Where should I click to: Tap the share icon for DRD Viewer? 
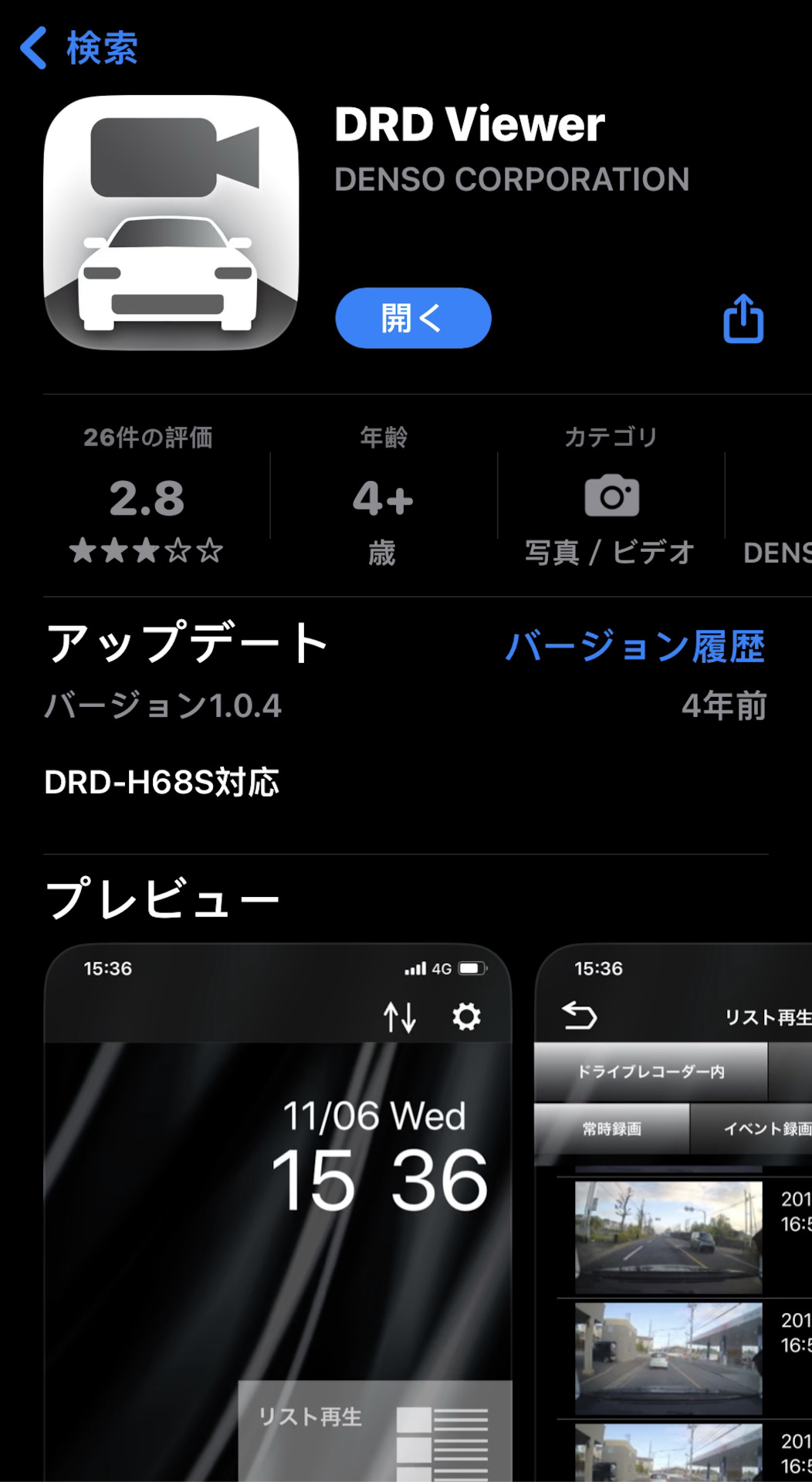743,317
